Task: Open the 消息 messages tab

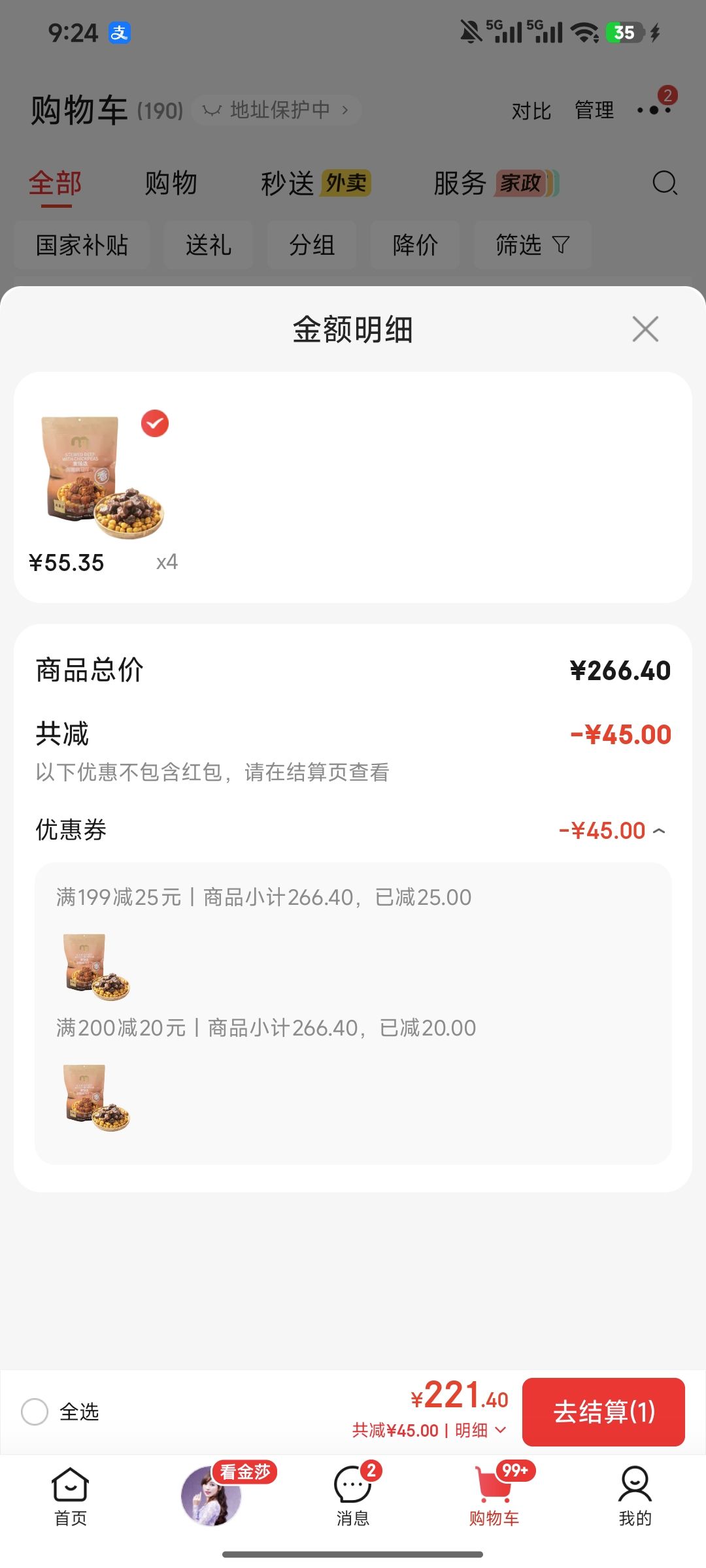Action: tap(353, 1497)
